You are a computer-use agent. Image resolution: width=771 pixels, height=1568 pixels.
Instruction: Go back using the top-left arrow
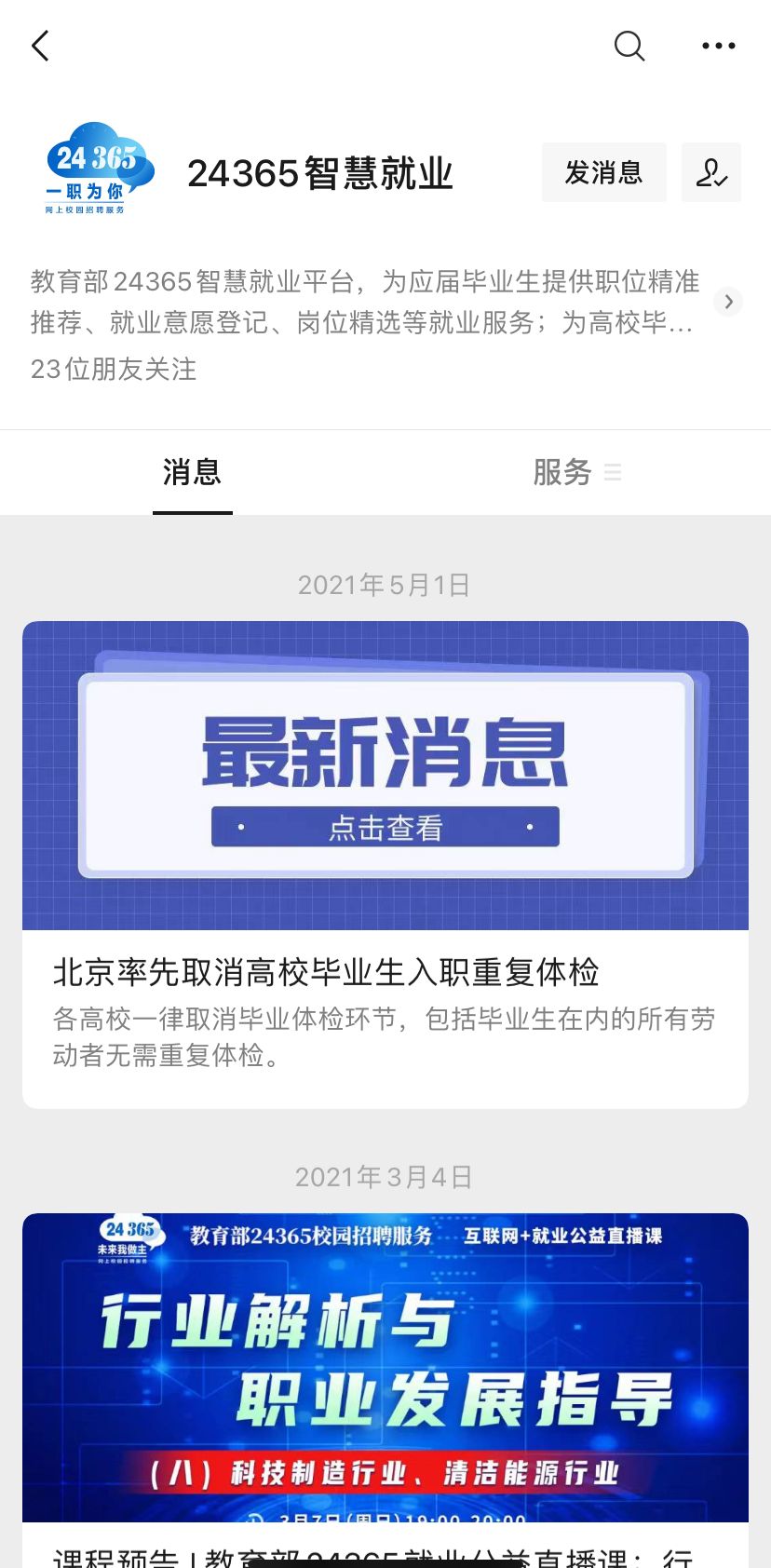[x=40, y=46]
